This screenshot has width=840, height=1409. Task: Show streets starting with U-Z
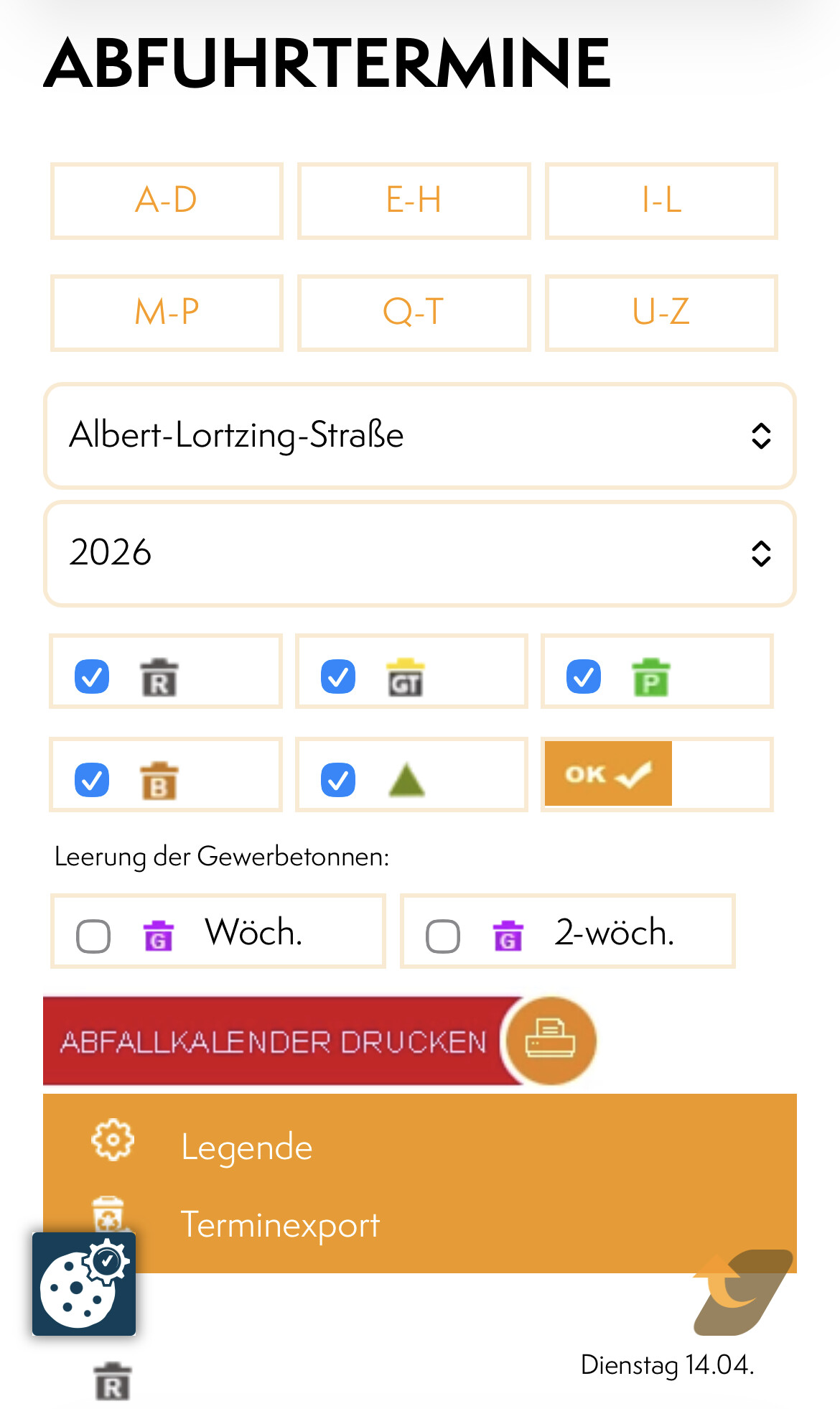(661, 313)
